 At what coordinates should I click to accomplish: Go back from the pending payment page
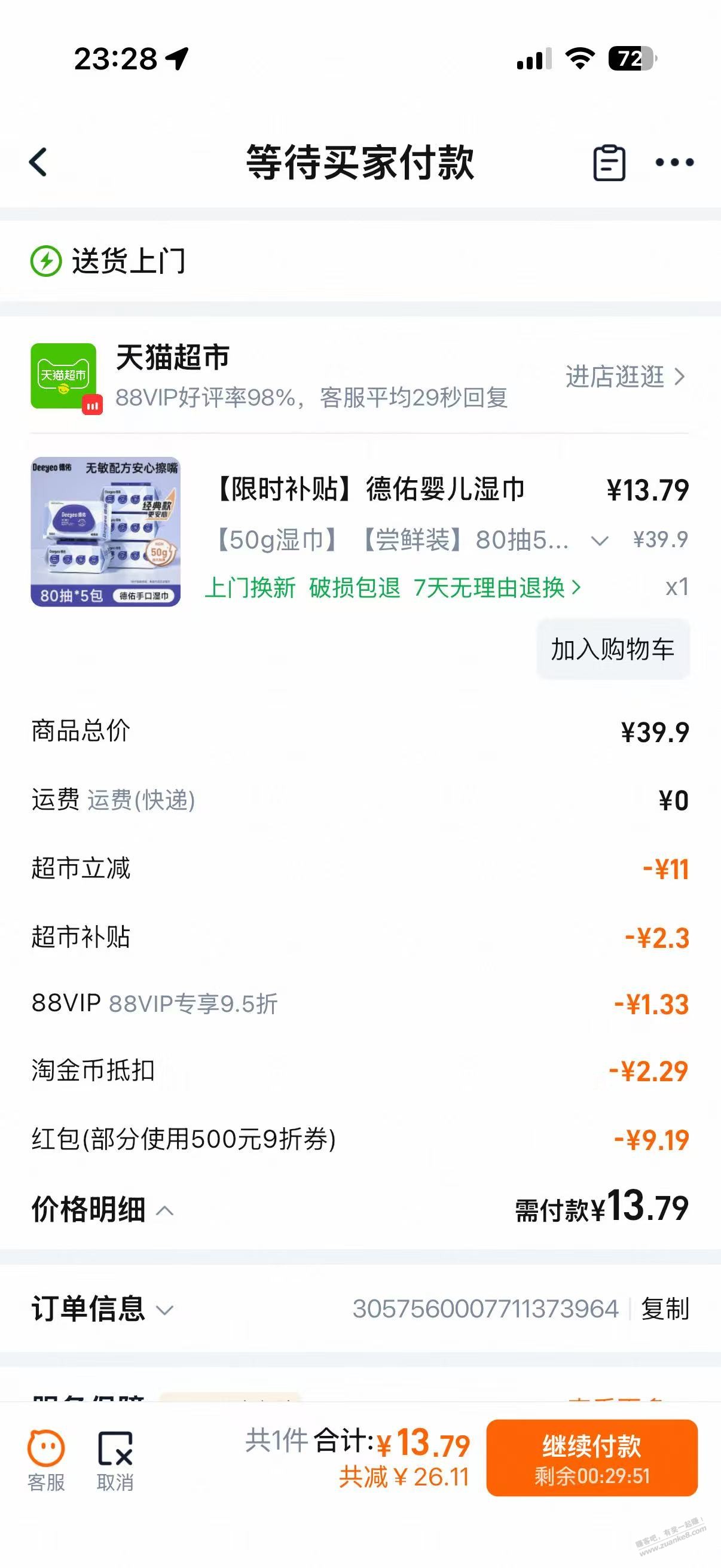[x=38, y=163]
